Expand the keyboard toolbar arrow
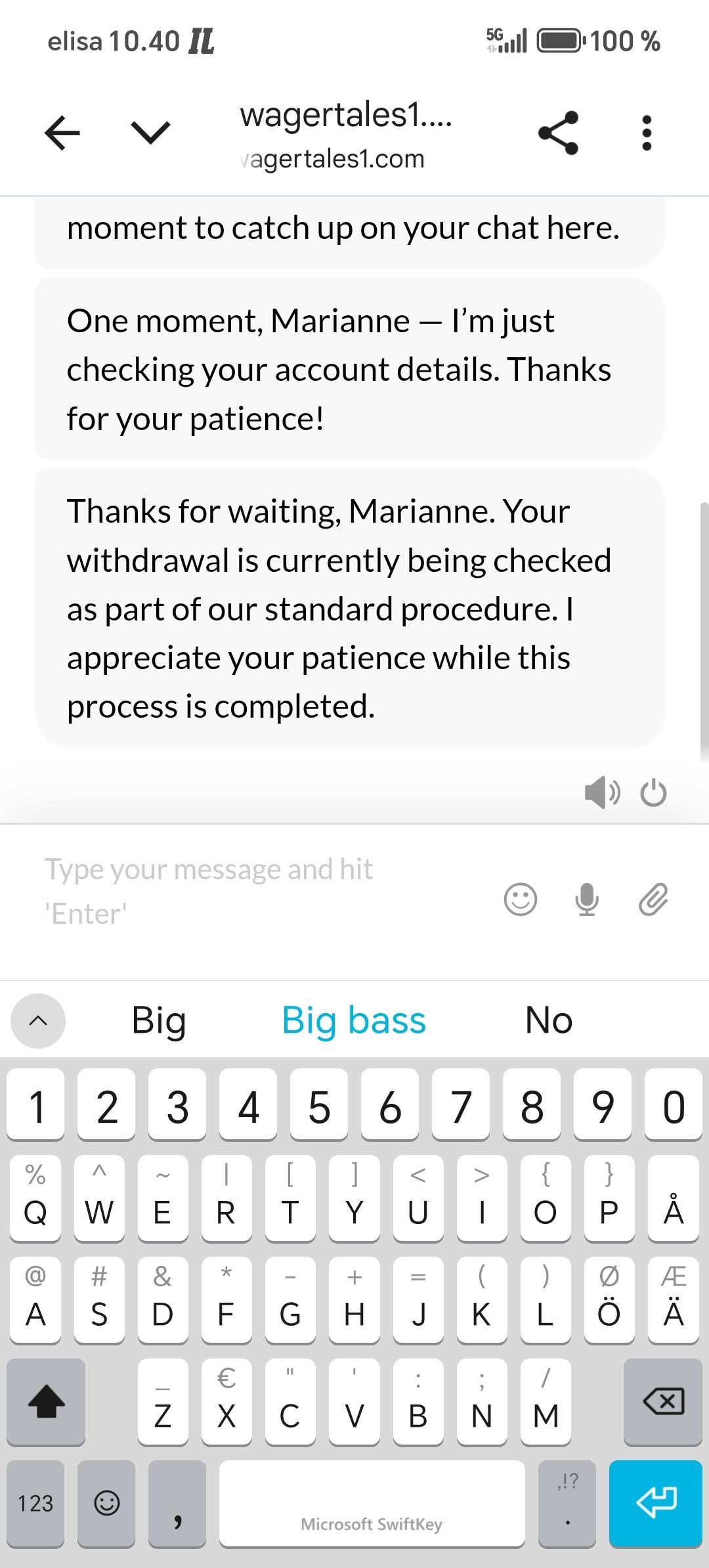The image size is (709, 1568). tap(38, 1020)
